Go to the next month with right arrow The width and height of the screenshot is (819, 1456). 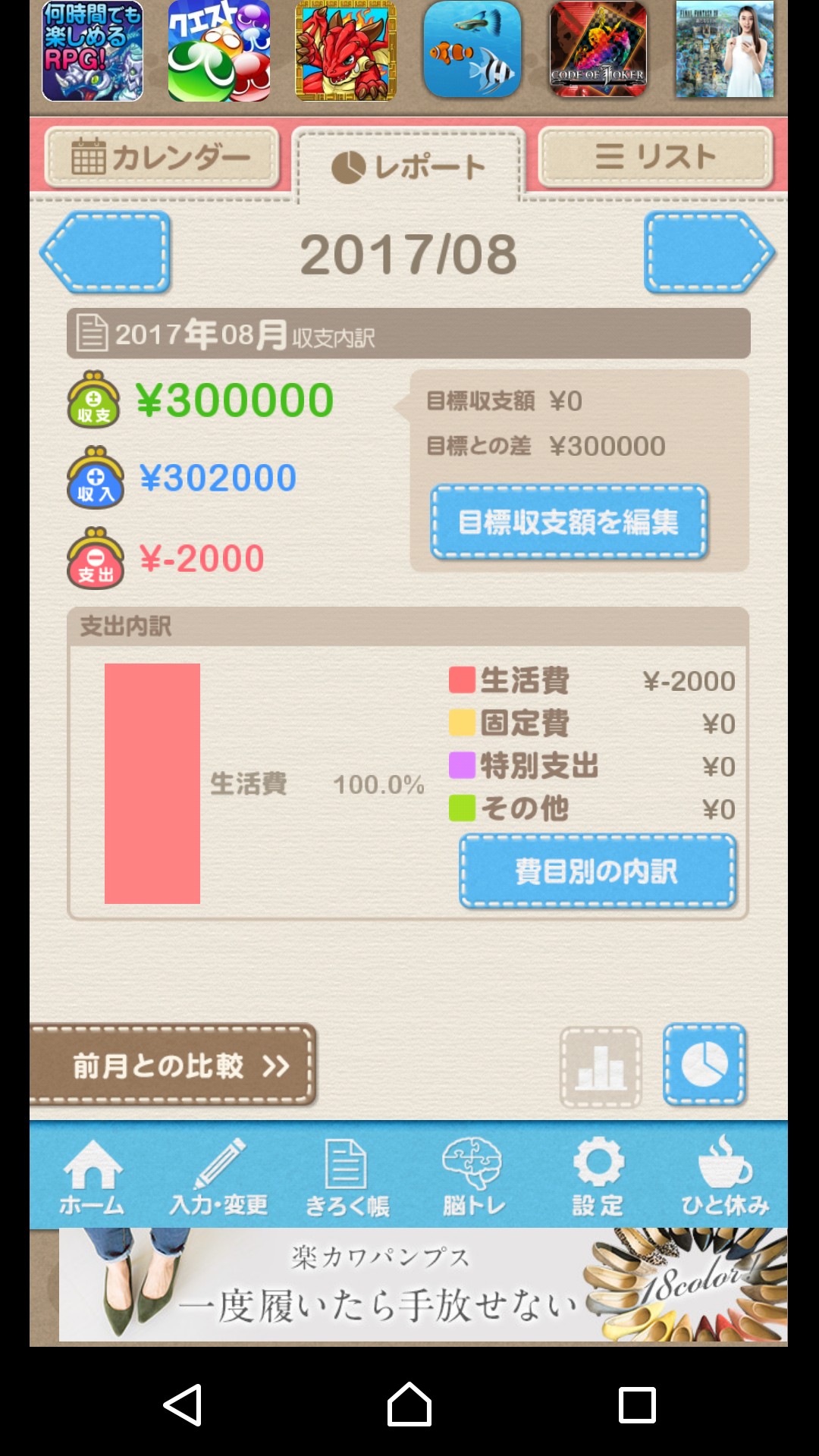tap(710, 253)
